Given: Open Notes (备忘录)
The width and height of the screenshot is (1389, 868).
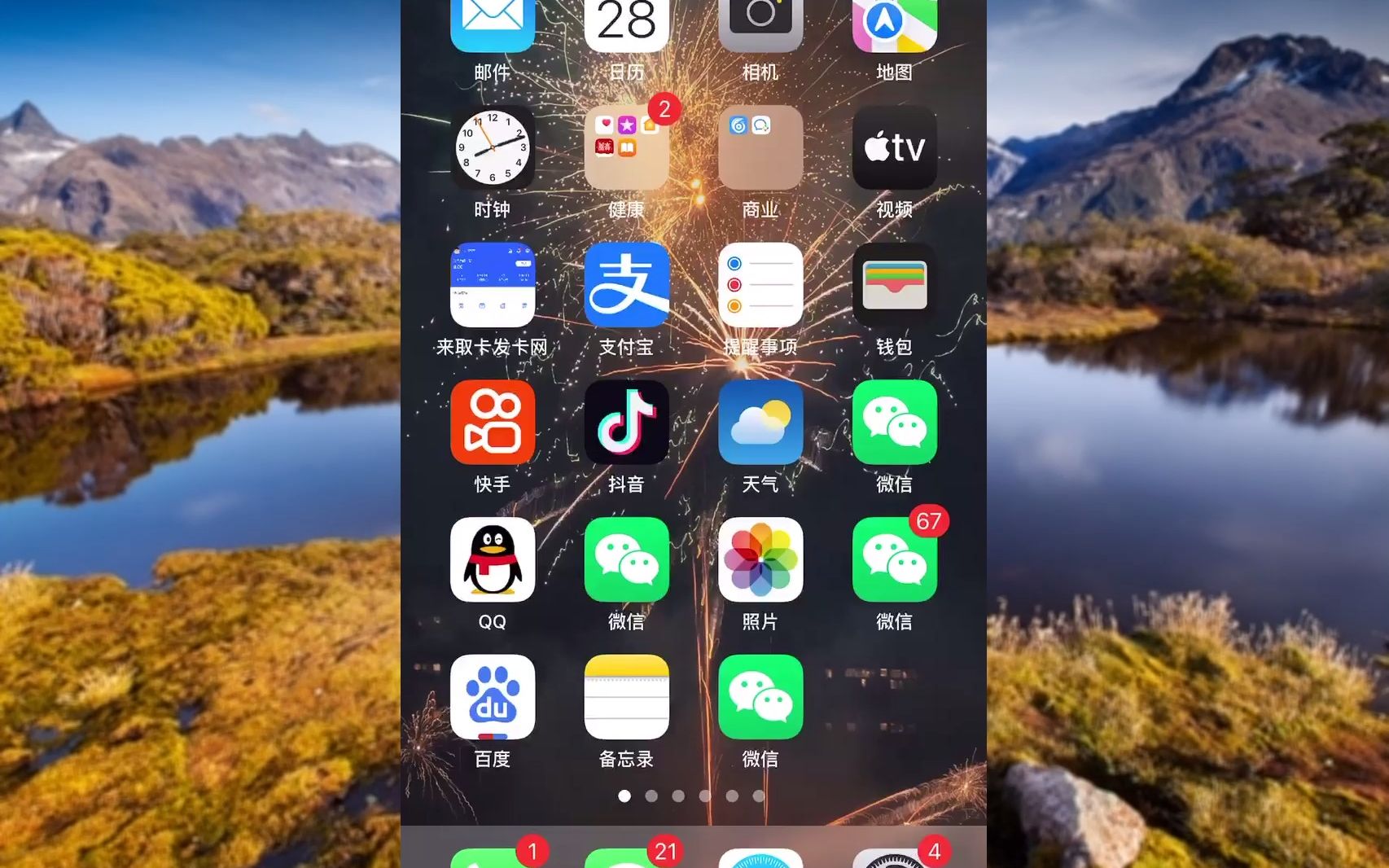Looking at the screenshot, I should (626, 698).
